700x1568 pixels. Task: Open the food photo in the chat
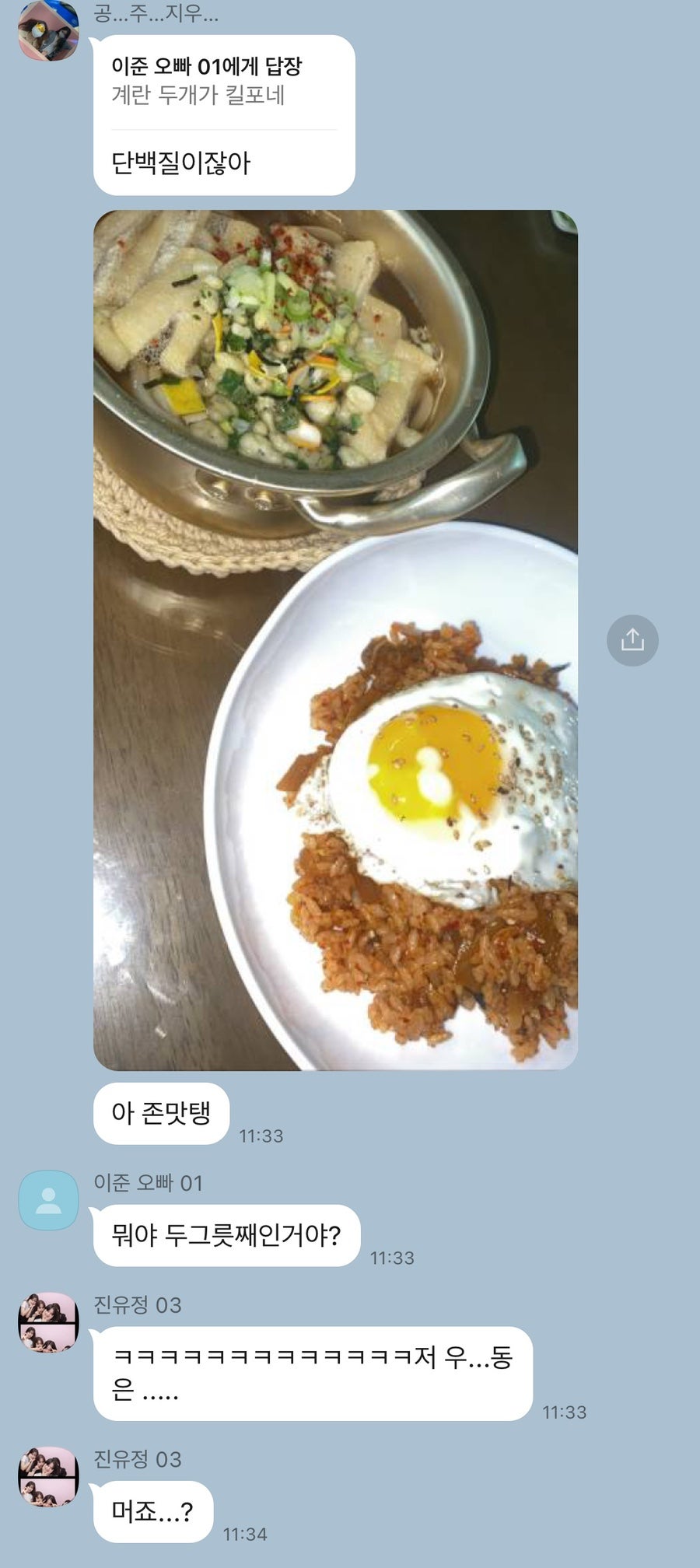coord(335,639)
